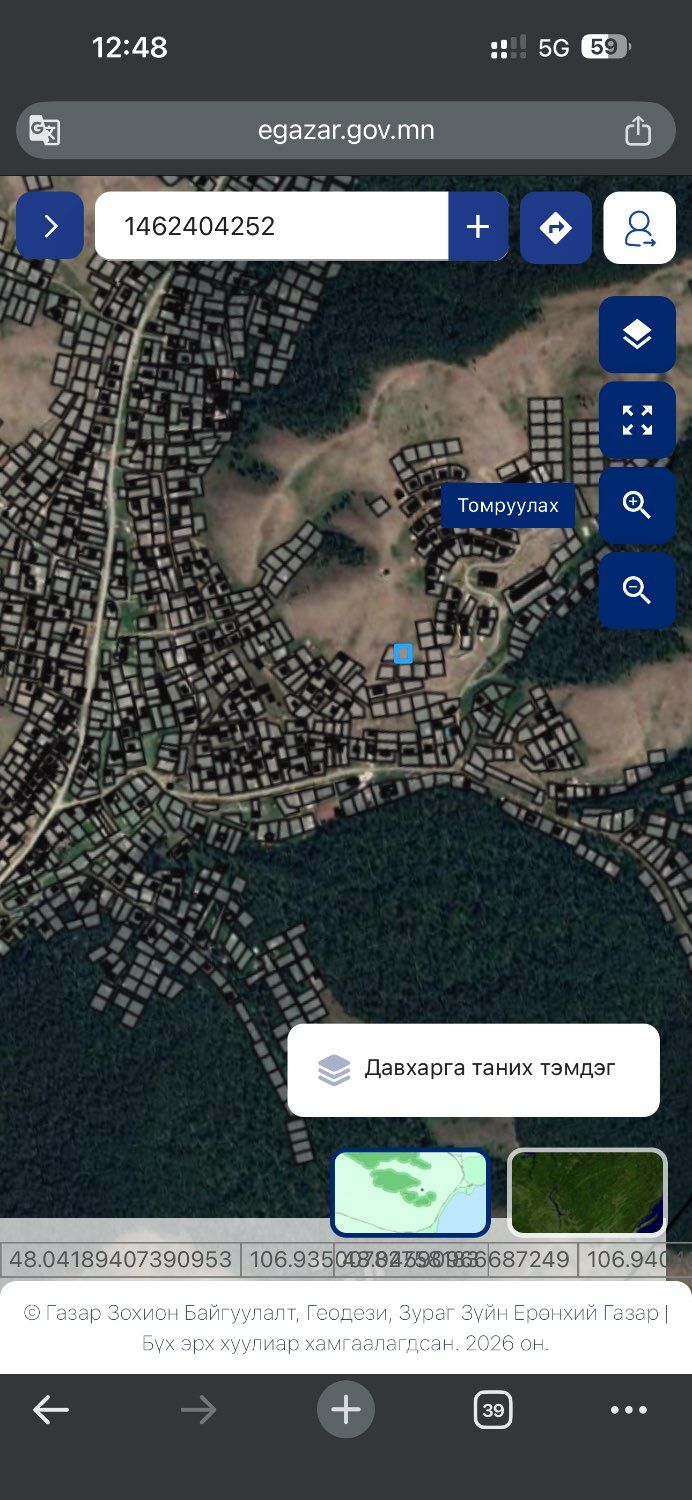Tap the parcel number search field
This screenshot has width=692, height=1500.
[x=271, y=227]
